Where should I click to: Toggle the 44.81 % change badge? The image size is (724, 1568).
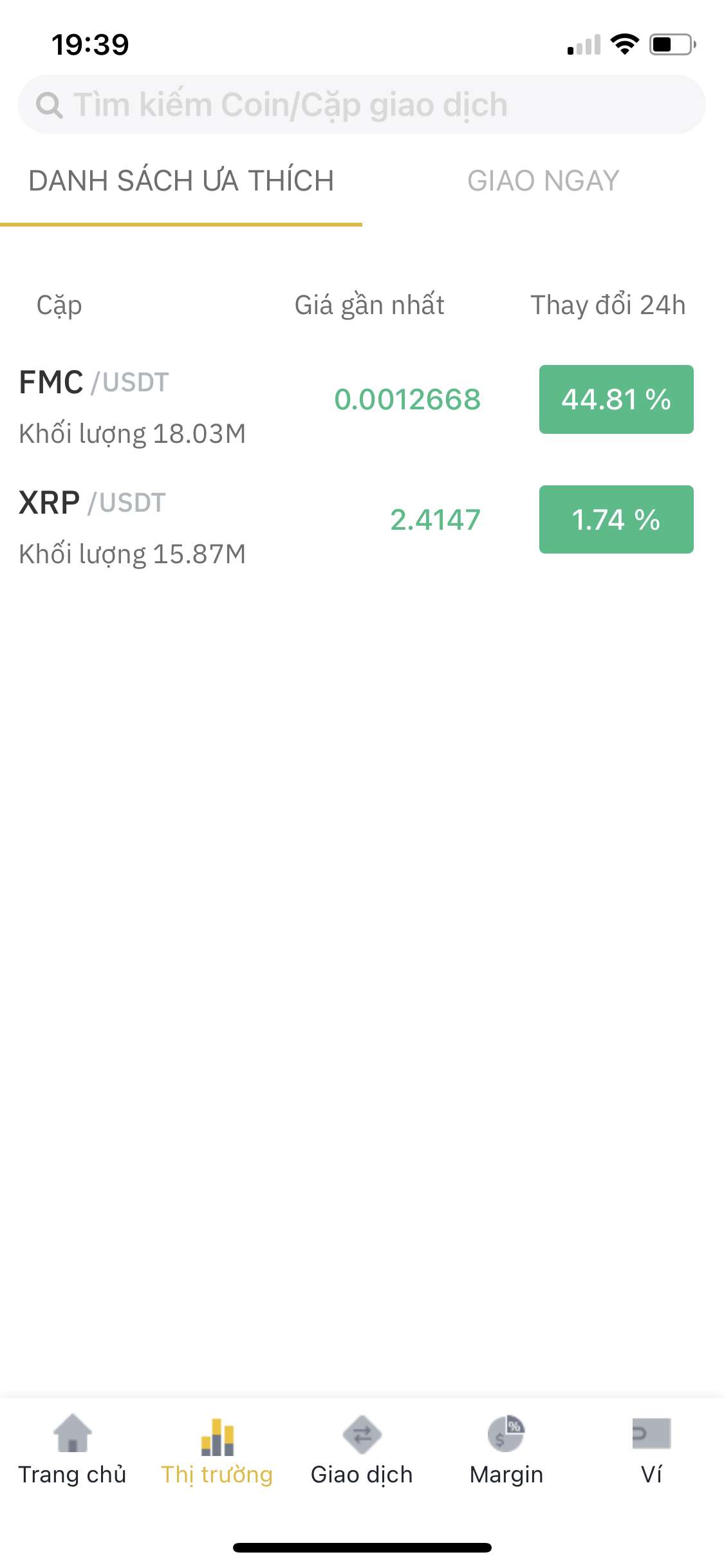[x=616, y=399]
